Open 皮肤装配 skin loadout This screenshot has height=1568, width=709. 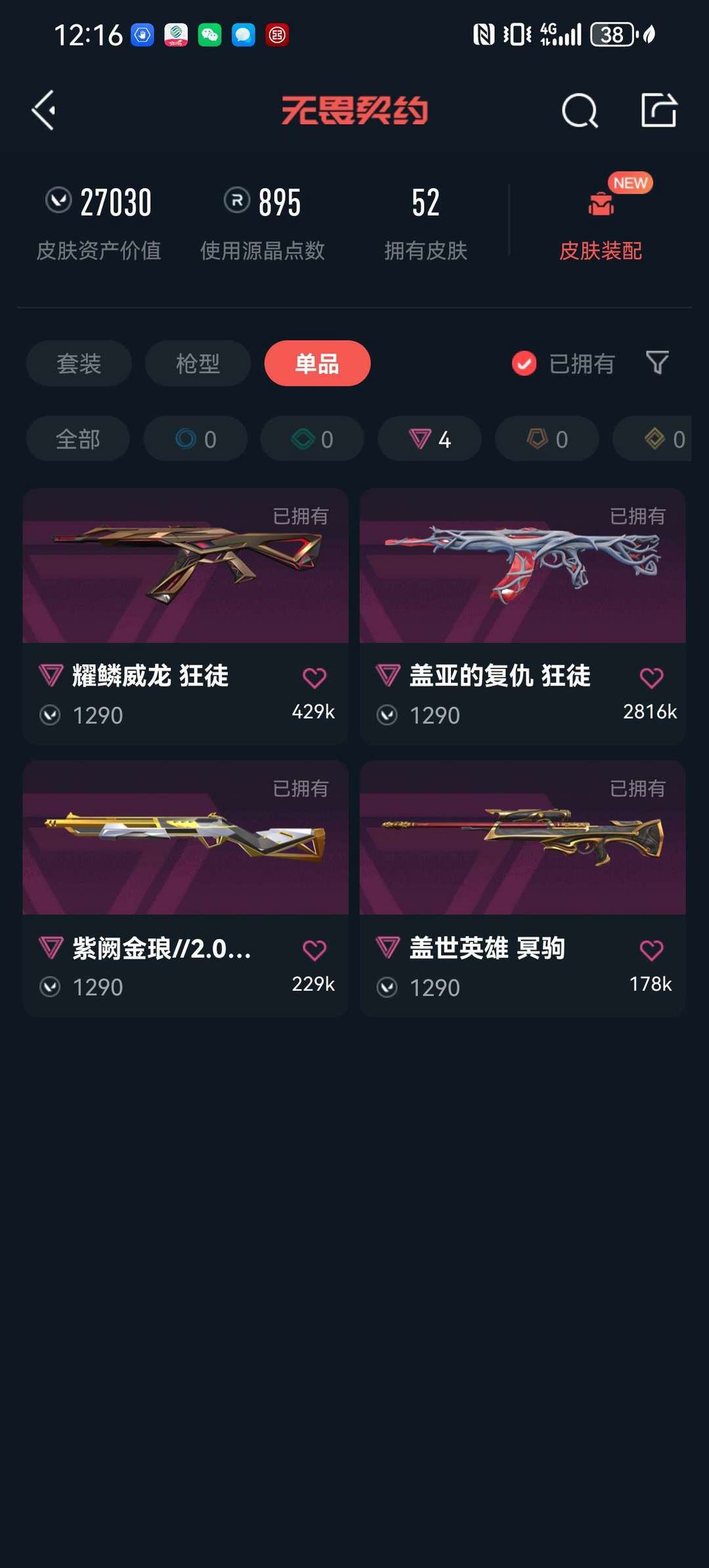[600, 223]
